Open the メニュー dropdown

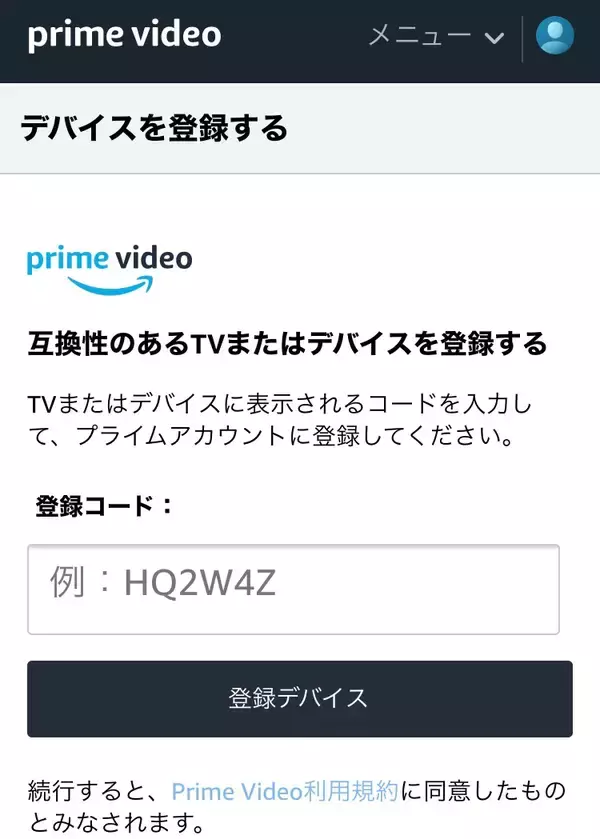[x=436, y=37]
